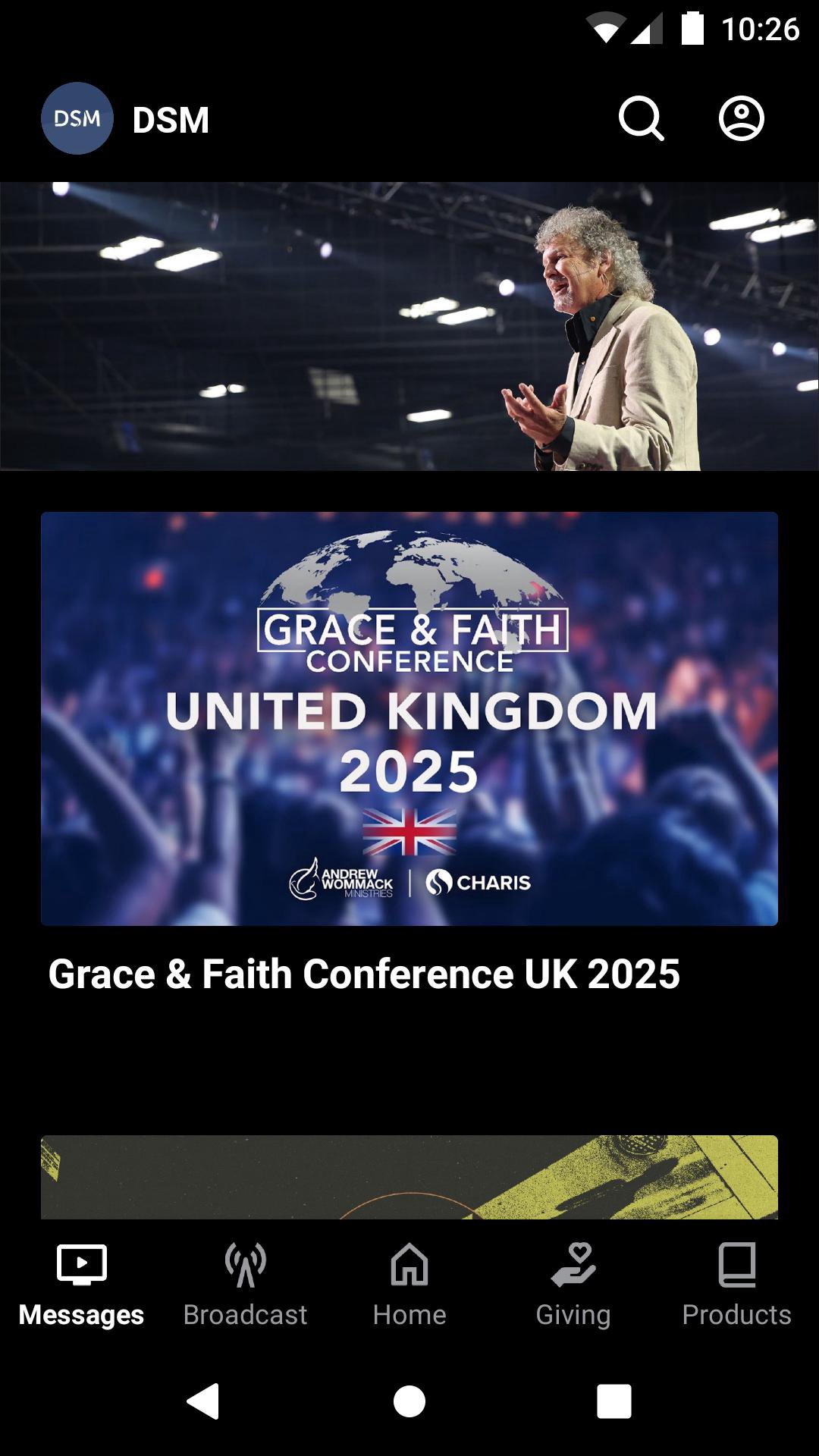
Task: Tap the DSM logo avatar
Action: 77,119
